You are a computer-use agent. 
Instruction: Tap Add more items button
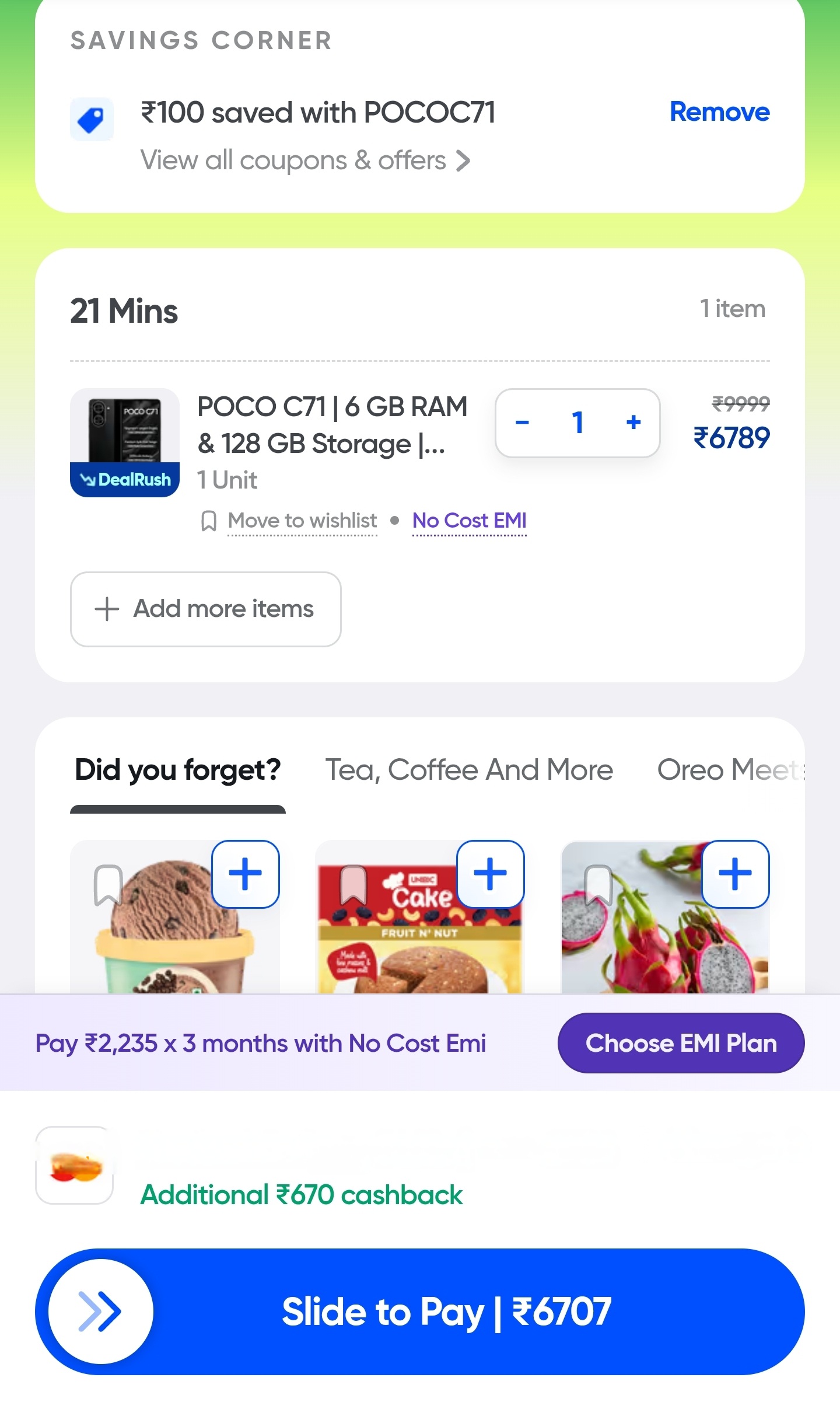coord(205,609)
